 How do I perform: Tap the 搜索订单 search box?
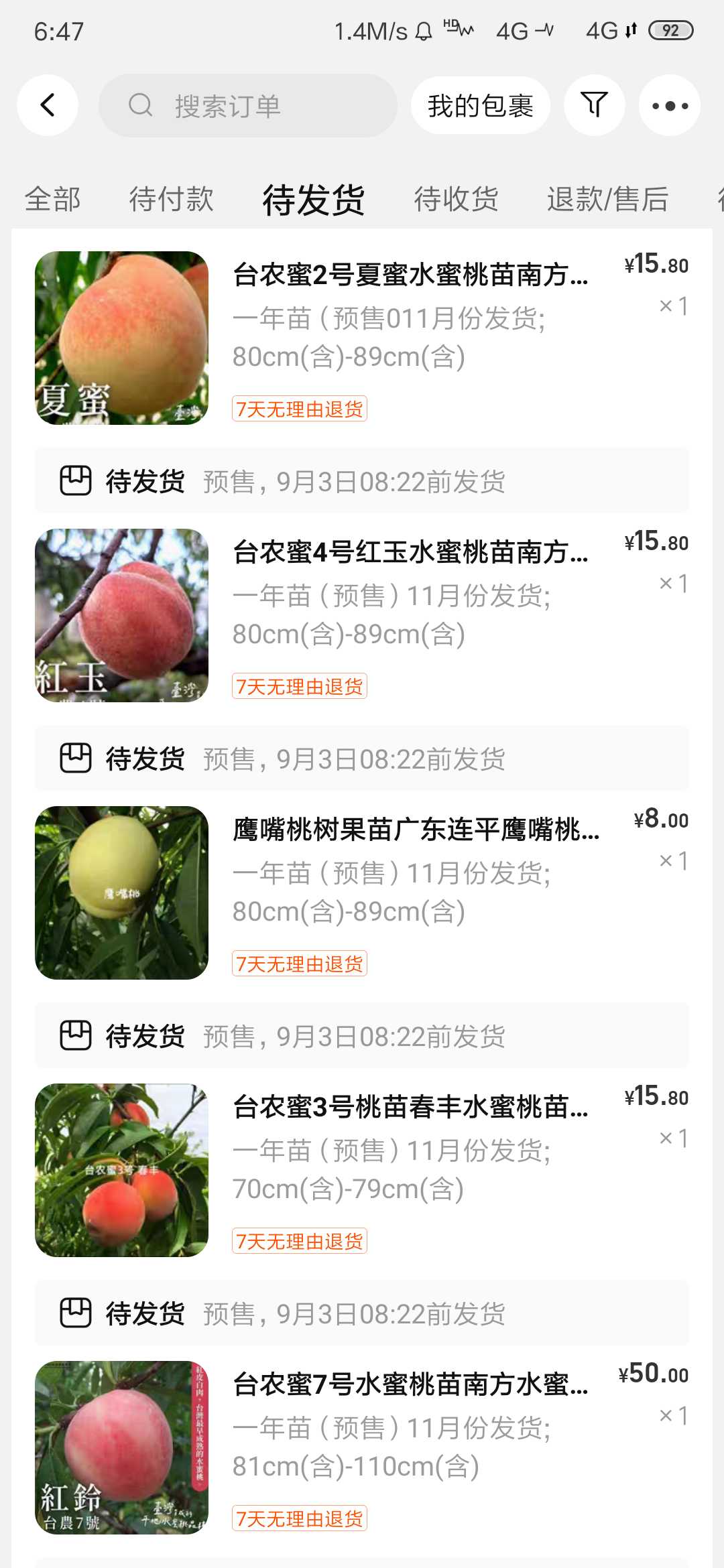248,106
